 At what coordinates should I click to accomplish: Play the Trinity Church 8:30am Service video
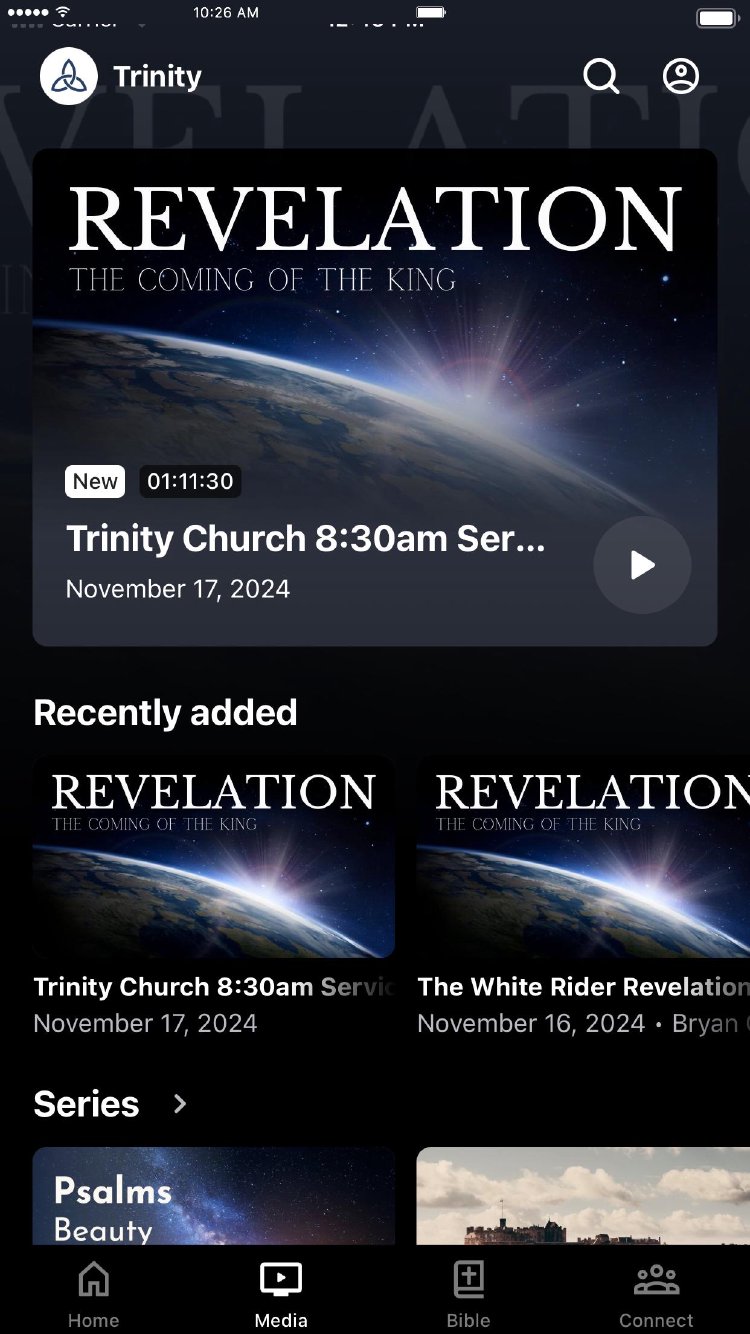tap(642, 565)
